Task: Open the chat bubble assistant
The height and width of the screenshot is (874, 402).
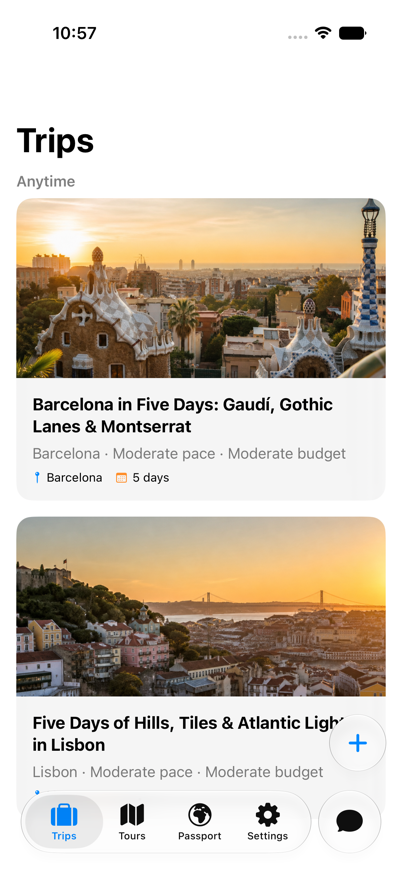Action: pos(350,822)
